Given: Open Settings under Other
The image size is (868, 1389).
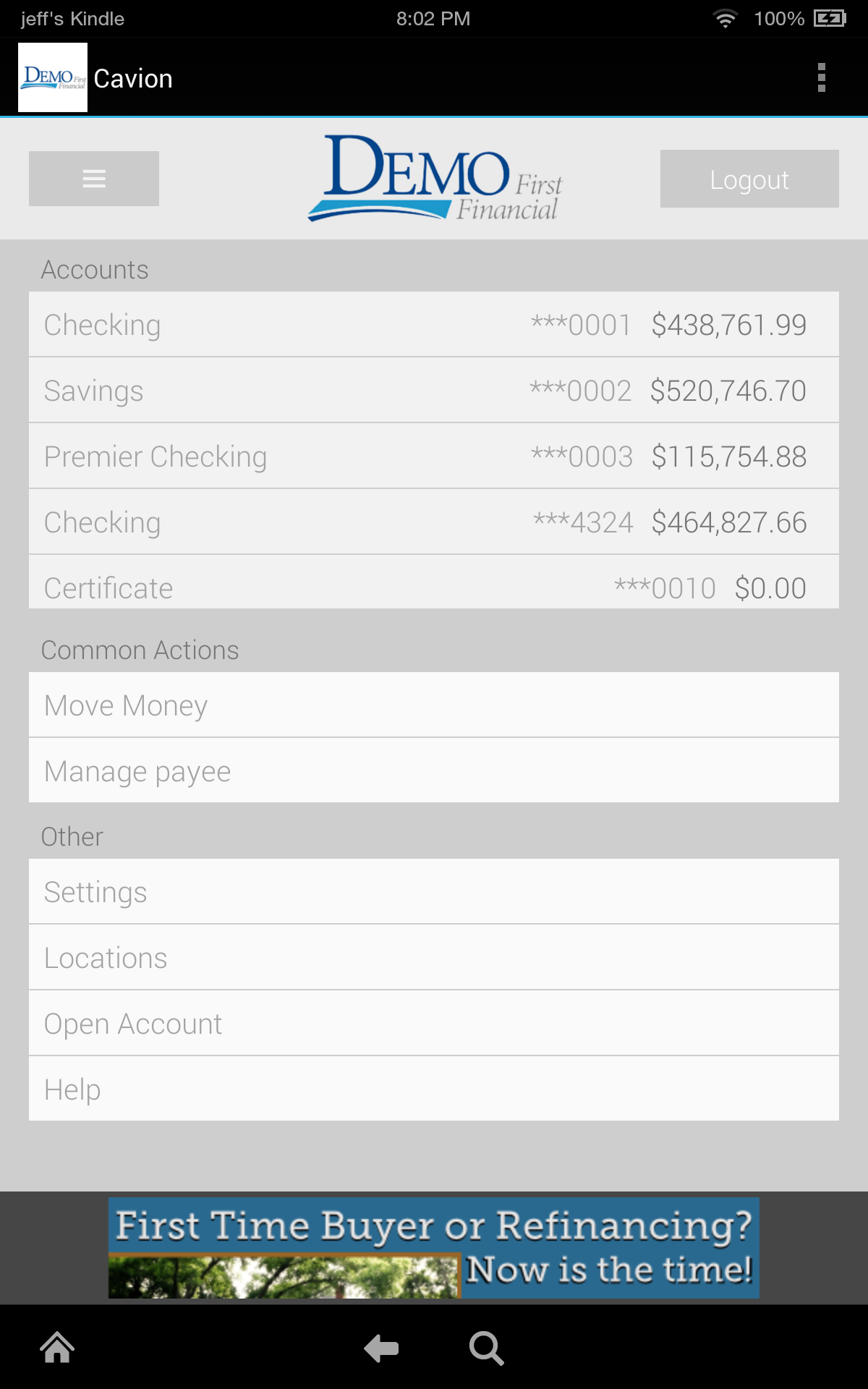Looking at the screenshot, I should [x=434, y=891].
